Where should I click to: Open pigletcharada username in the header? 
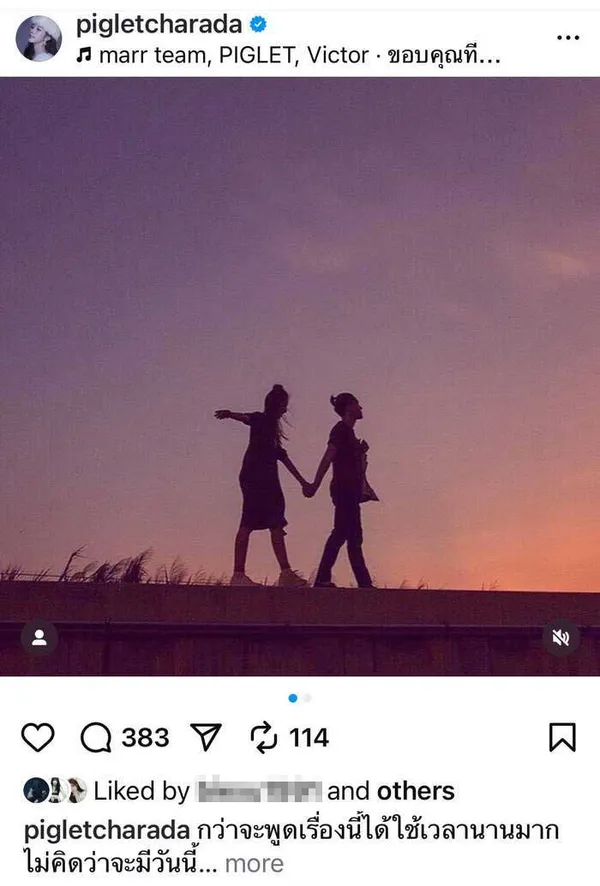159,26
